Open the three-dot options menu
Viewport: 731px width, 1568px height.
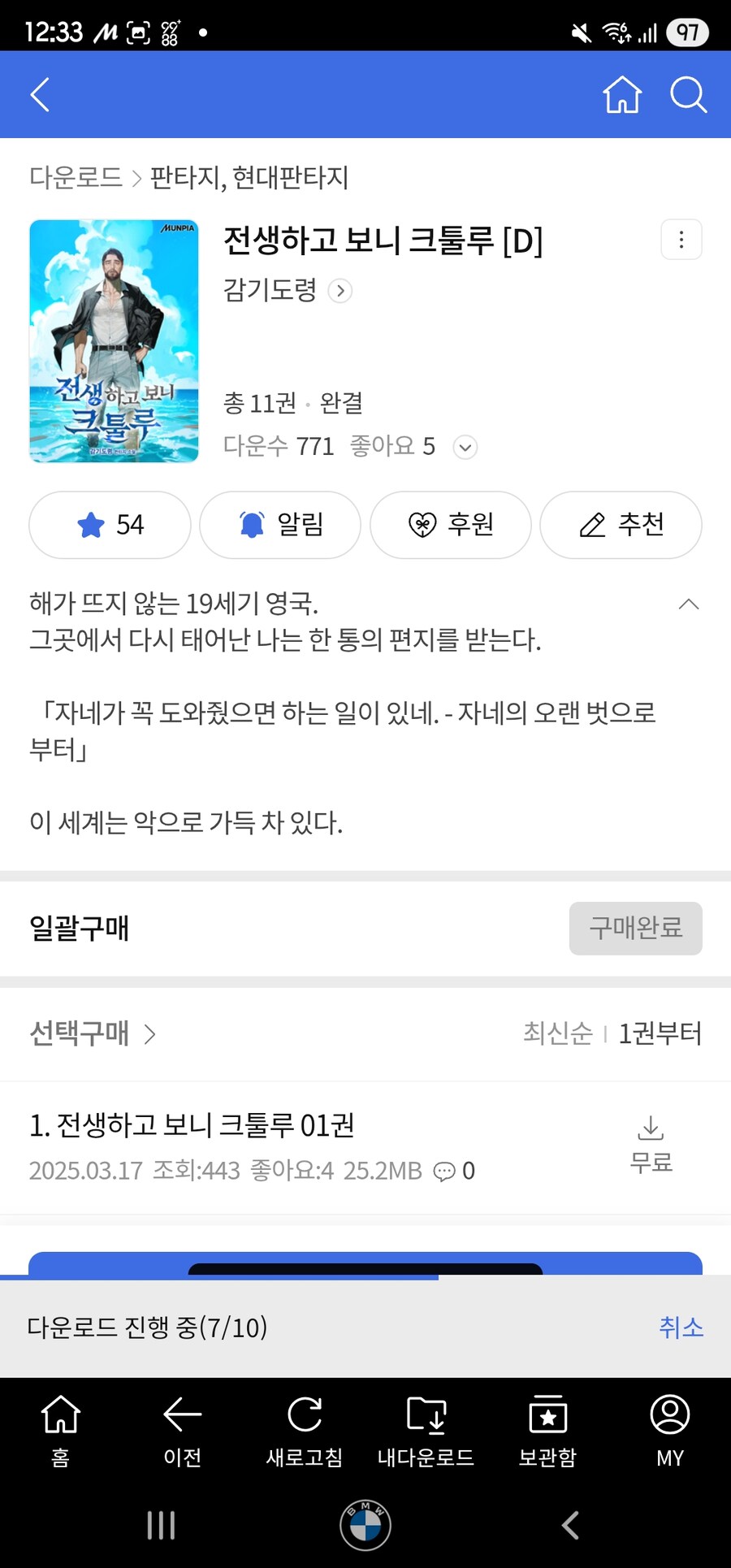tap(681, 239)
